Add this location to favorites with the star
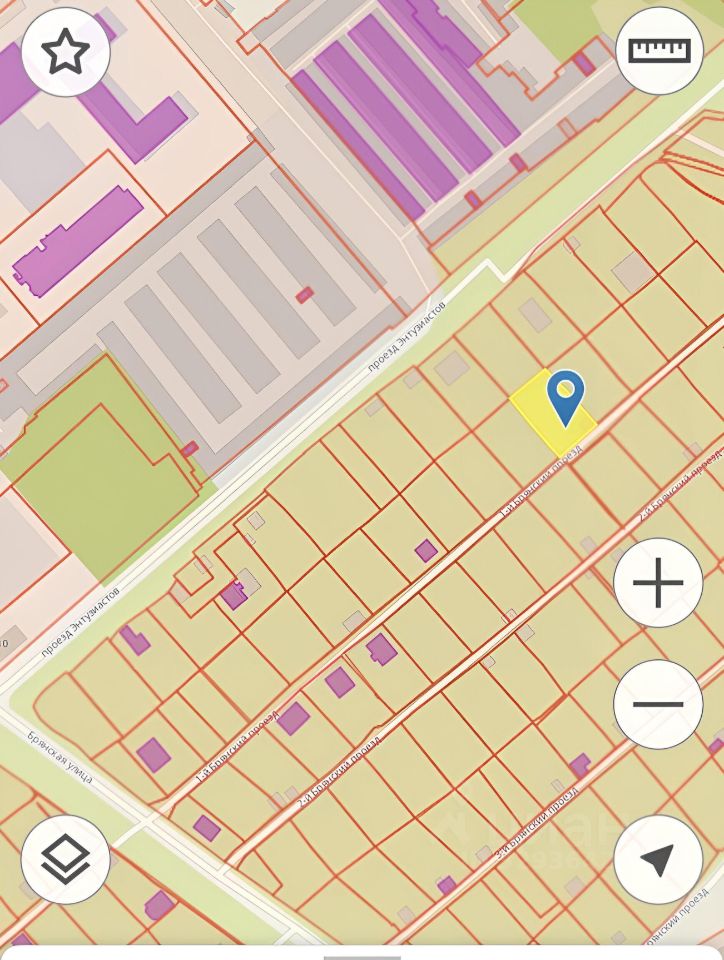This screenshot has width=724, height=960. pyautogui.click(x=65, y=52)
